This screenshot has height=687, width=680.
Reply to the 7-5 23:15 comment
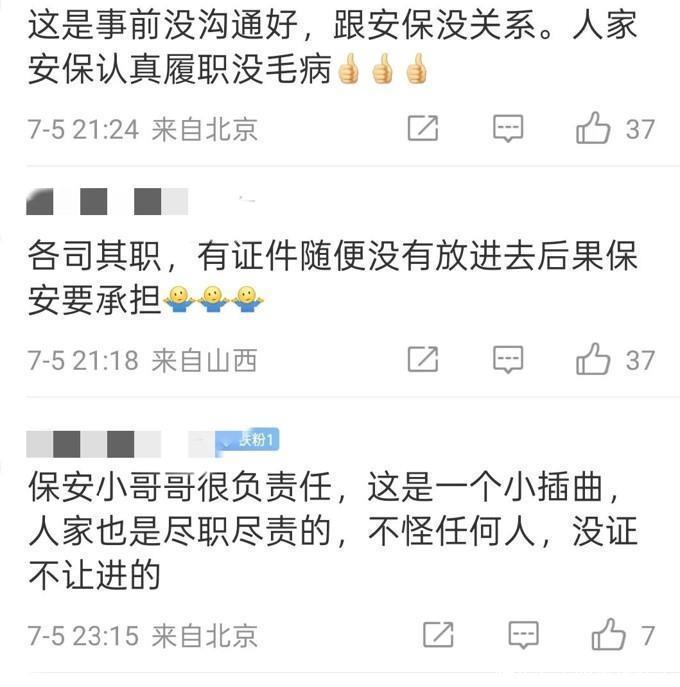coord(523,635)
